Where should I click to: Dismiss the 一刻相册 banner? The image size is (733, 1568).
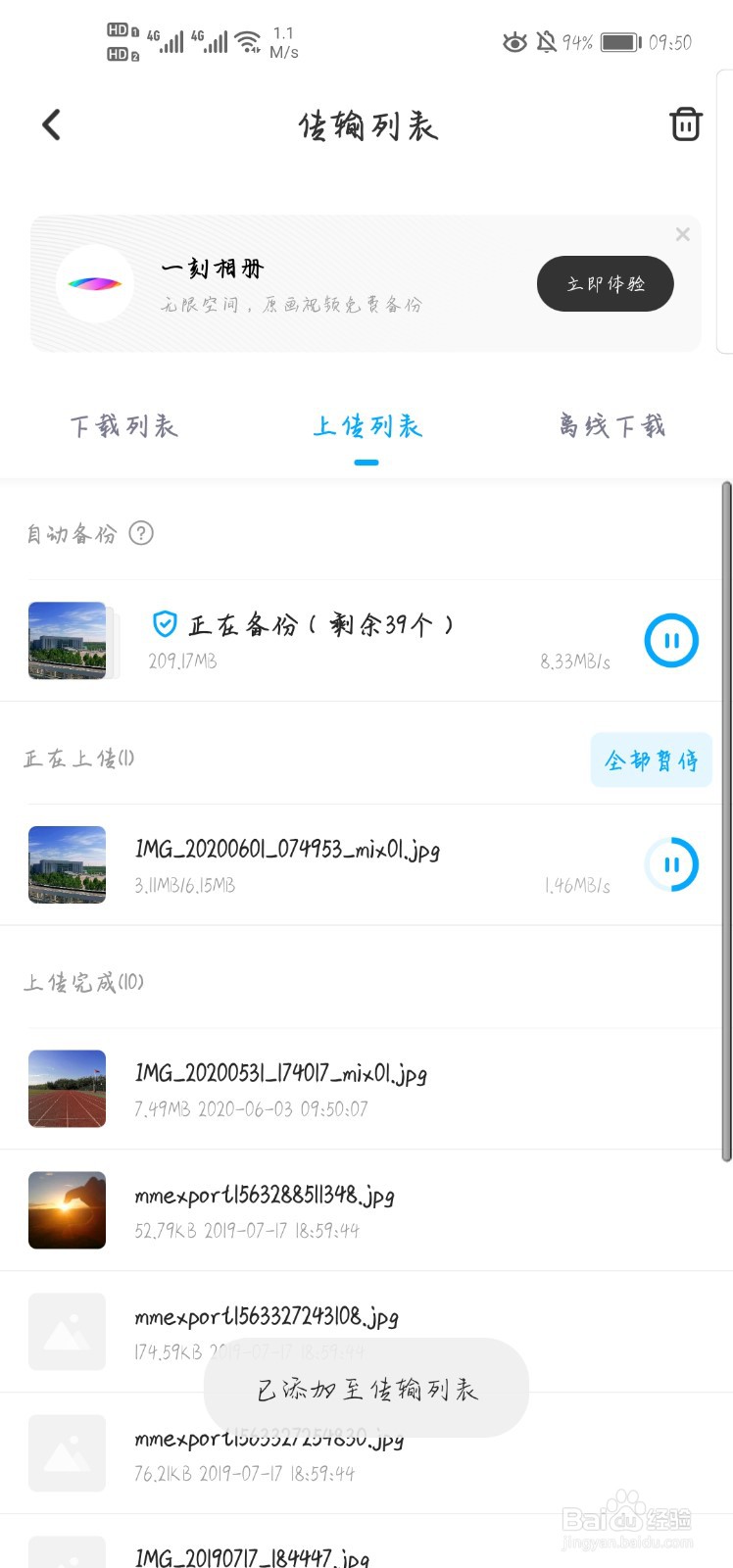coord(683,234)
